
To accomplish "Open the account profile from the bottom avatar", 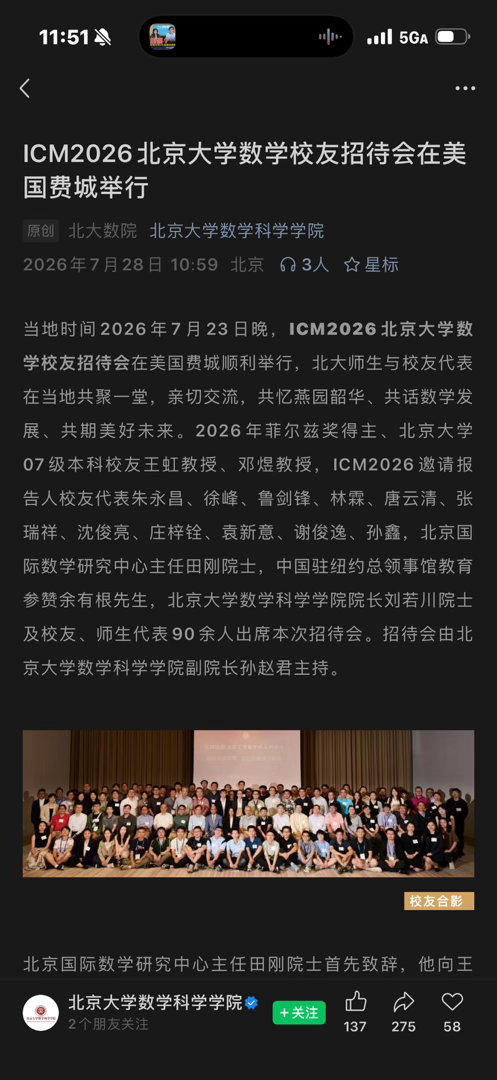I will tap(41, 1012).
